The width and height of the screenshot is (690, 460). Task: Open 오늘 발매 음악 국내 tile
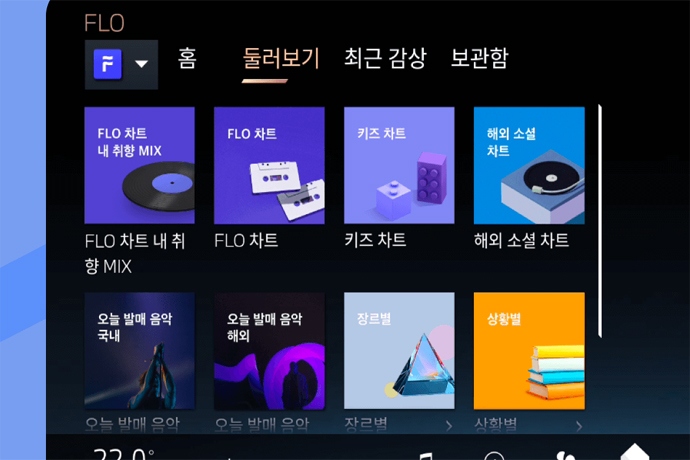(139, 351)
